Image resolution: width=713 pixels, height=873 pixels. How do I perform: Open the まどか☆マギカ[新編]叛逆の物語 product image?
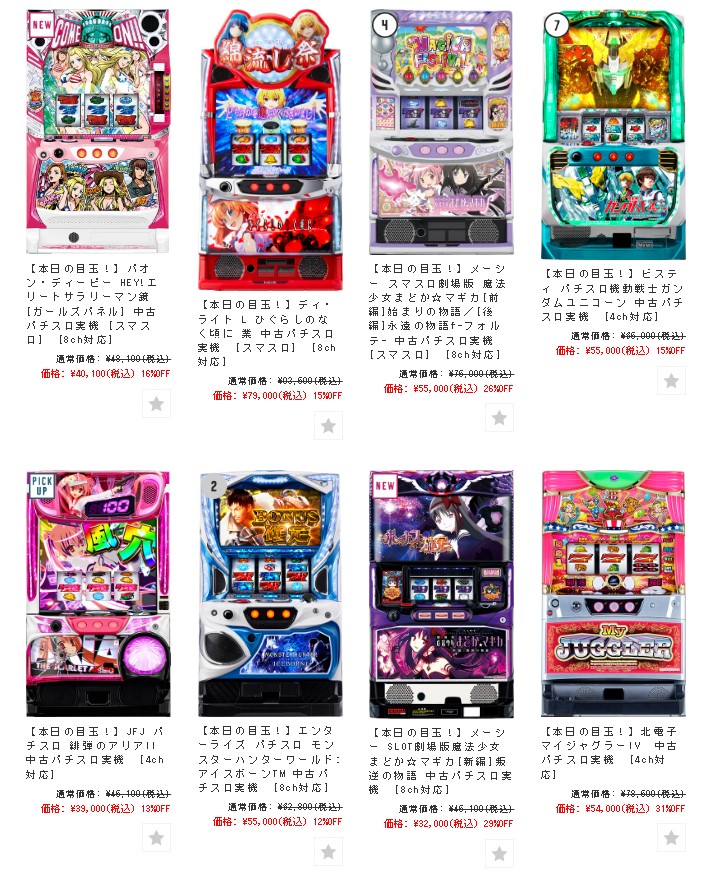pyautogui.click(x=441, y=592)
